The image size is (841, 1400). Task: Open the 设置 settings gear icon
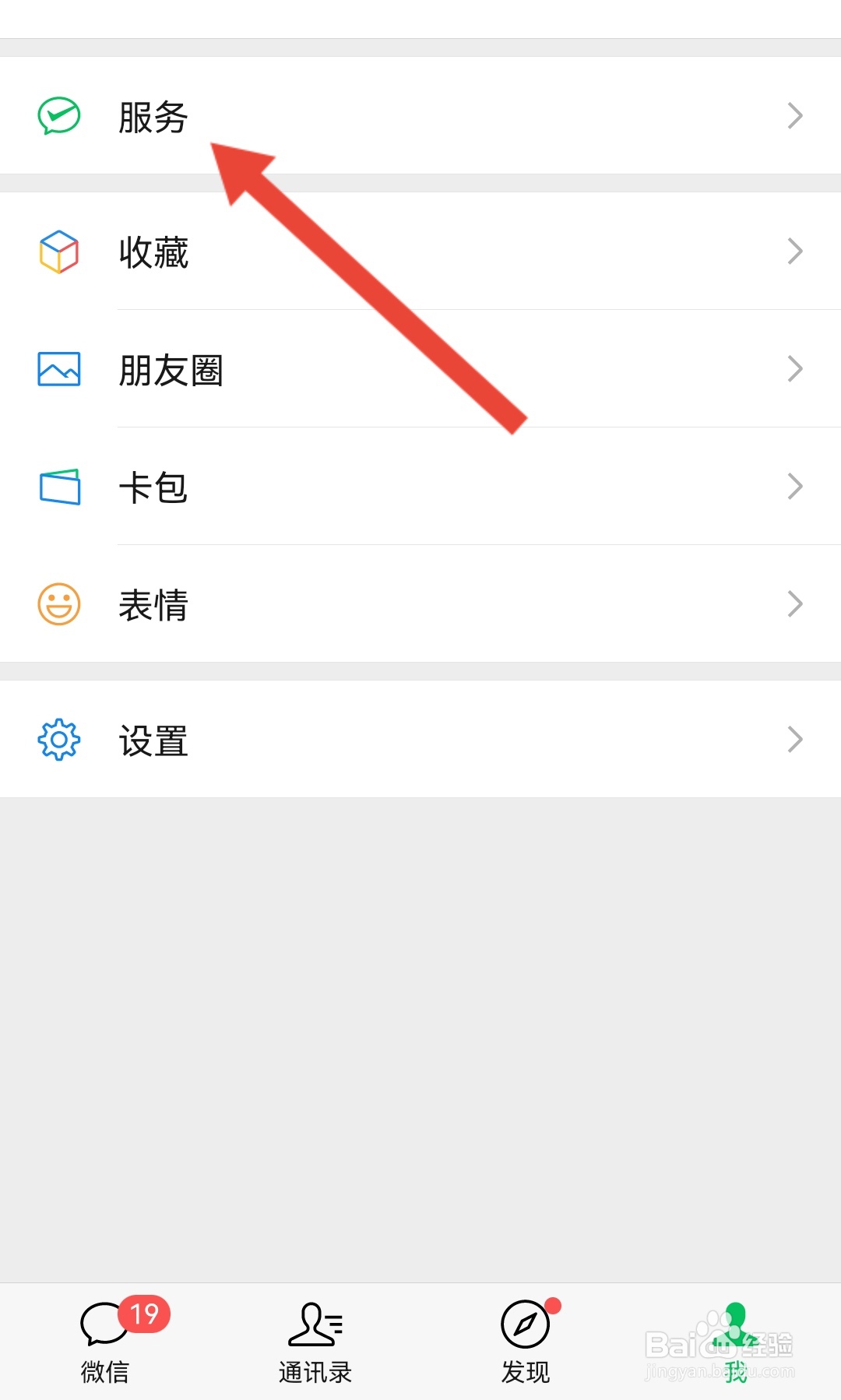[x=58, y=740]
